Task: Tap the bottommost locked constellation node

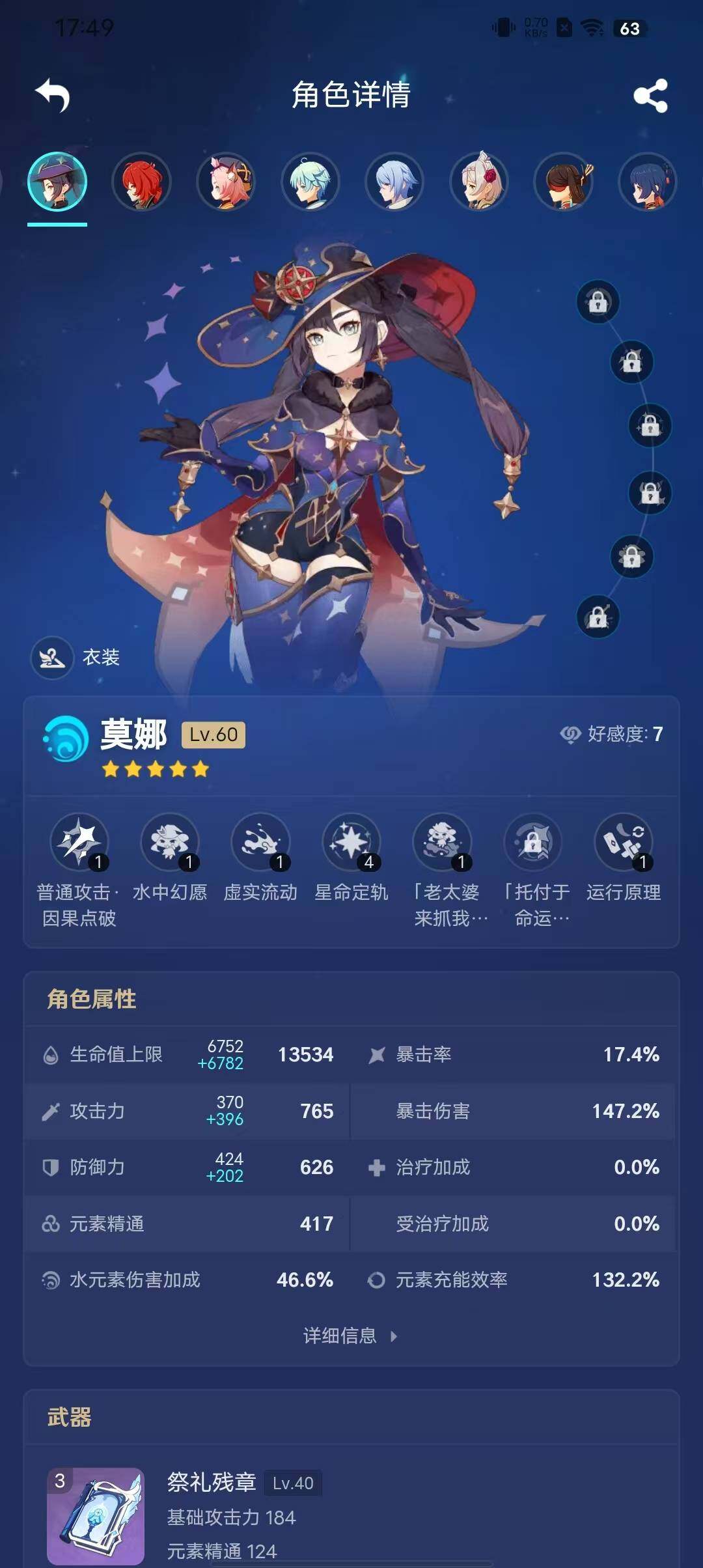Action: pos(598,617)
